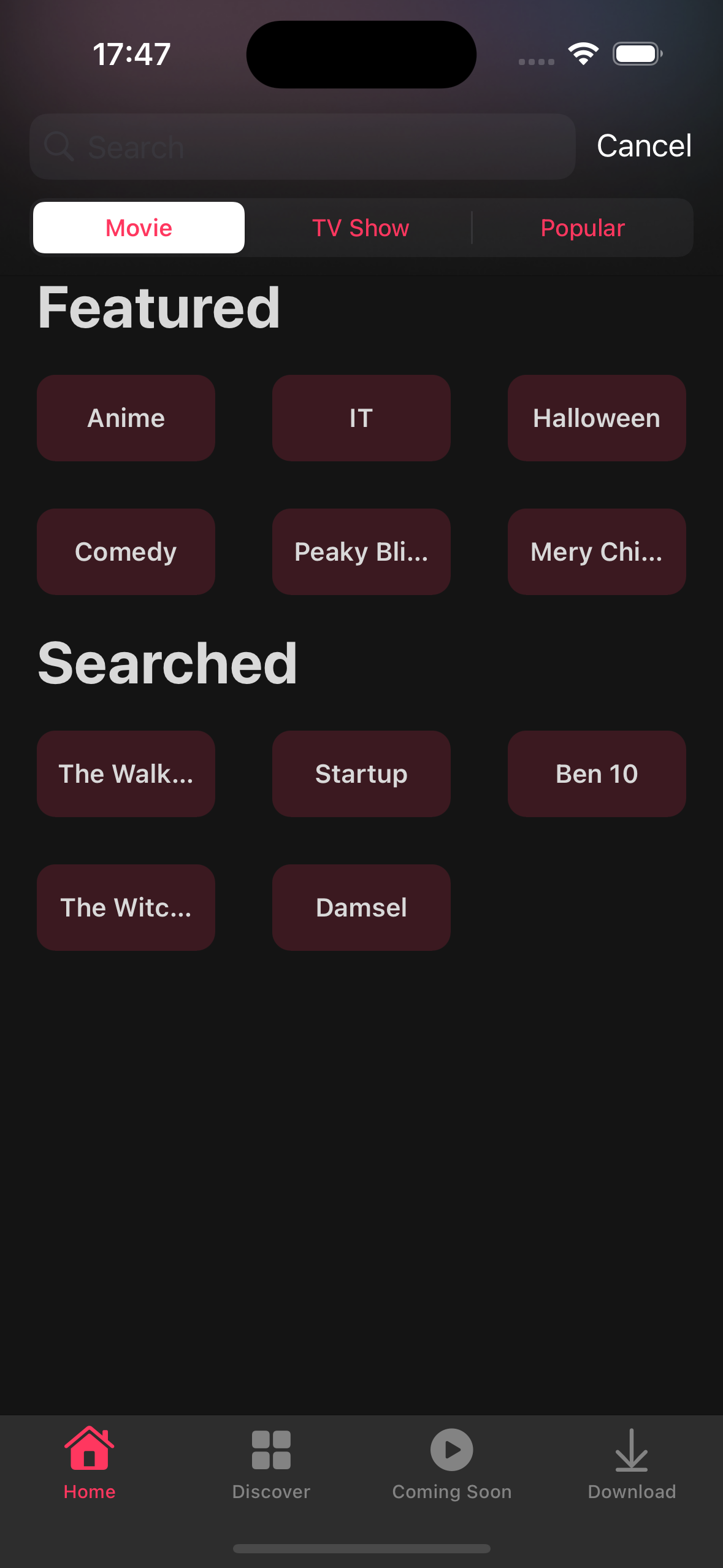Screen dimensions: 723x1568
Task: Choose the Anime featured chip
Action: [126, 418]
